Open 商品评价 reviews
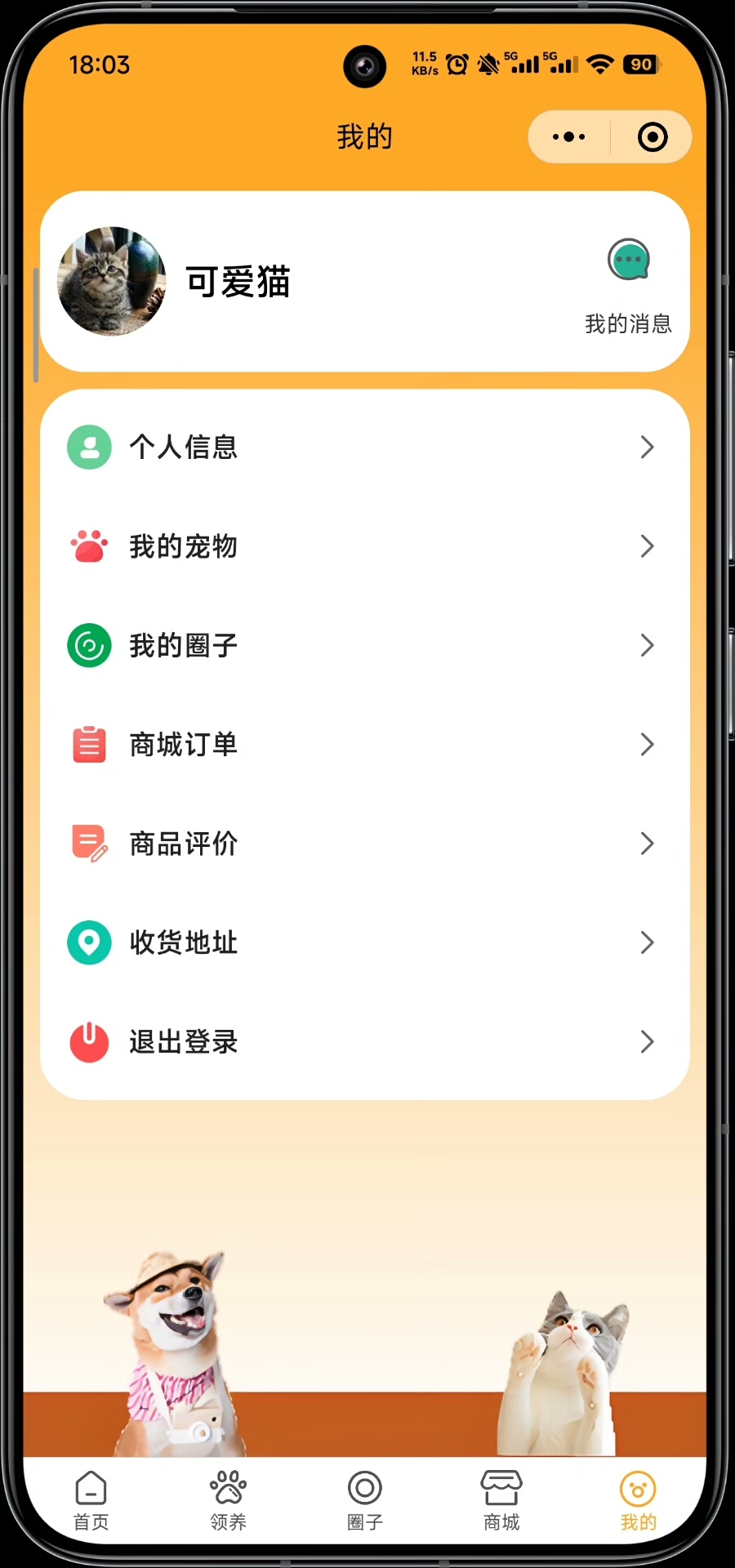The image size is (735, 1568). click(364, 844)
